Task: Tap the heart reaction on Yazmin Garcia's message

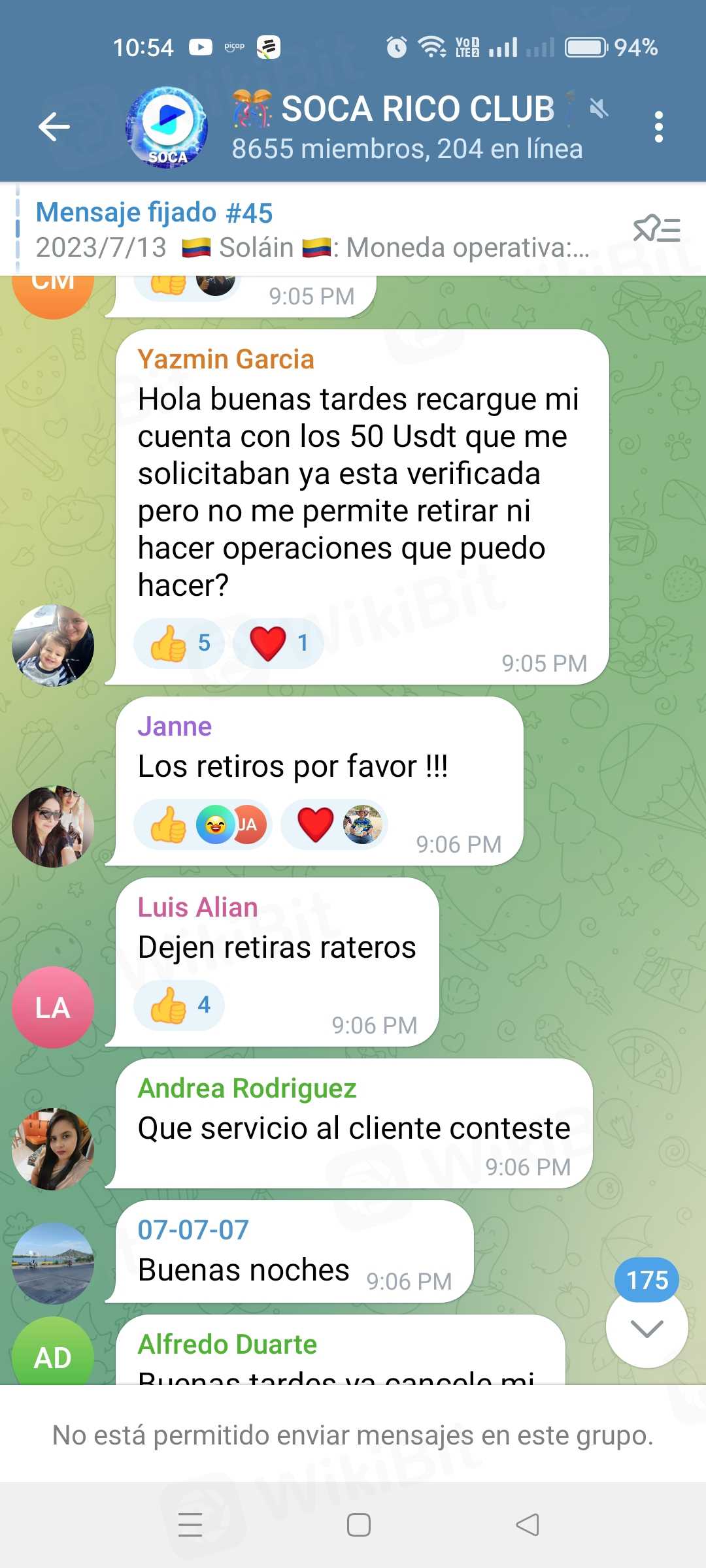Action: [x=278, y=643]
